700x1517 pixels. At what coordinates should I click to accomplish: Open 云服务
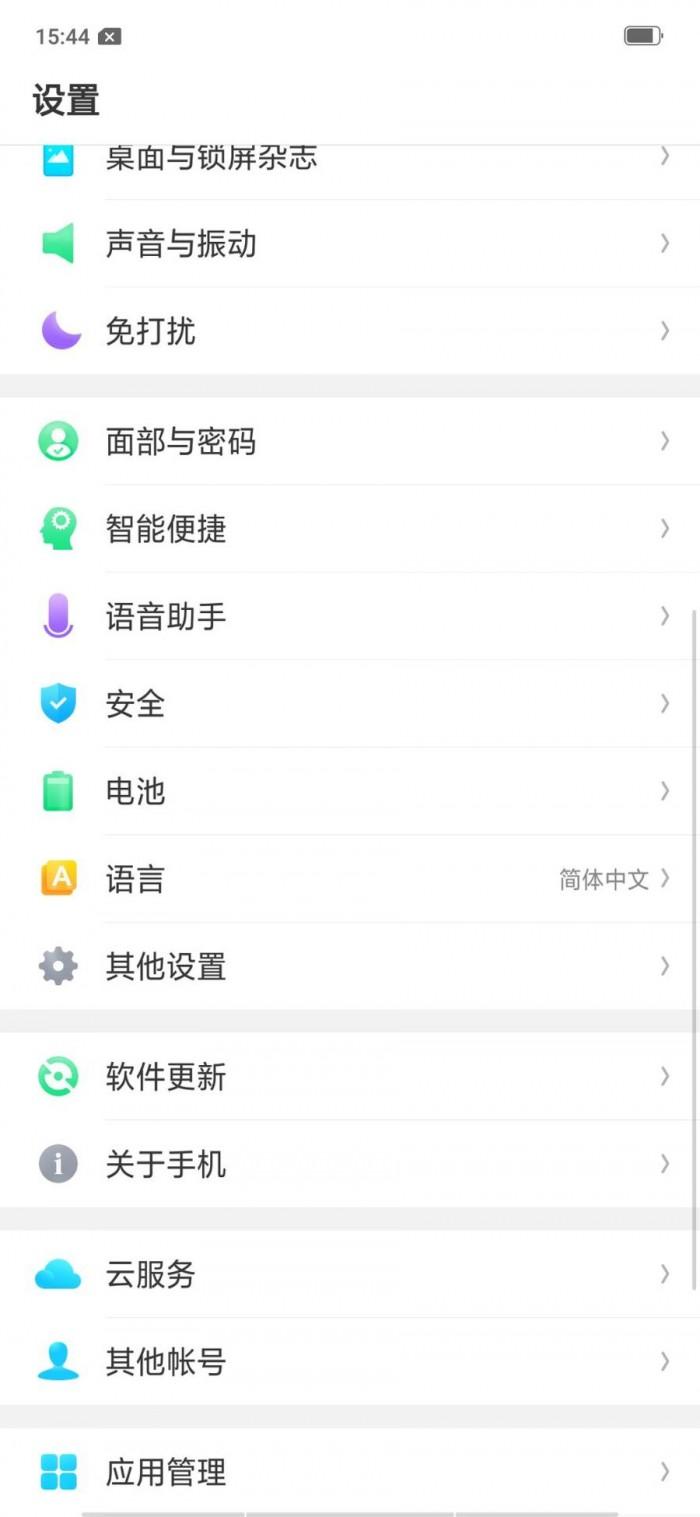pyautogui.click(x=350, y=1274)
